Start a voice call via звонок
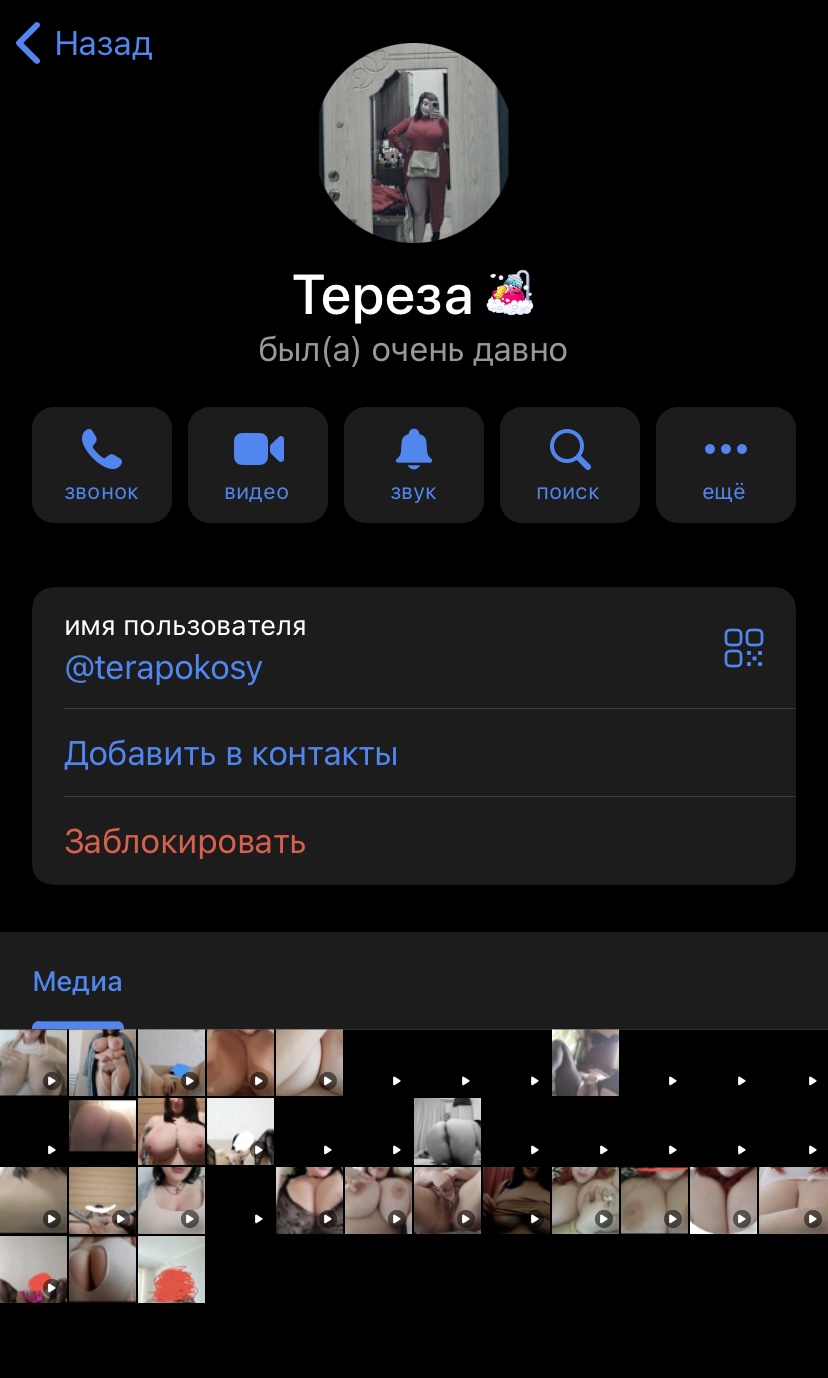Image resolution: width=828 pixels, height=1378 pixels. coord(102,465)
